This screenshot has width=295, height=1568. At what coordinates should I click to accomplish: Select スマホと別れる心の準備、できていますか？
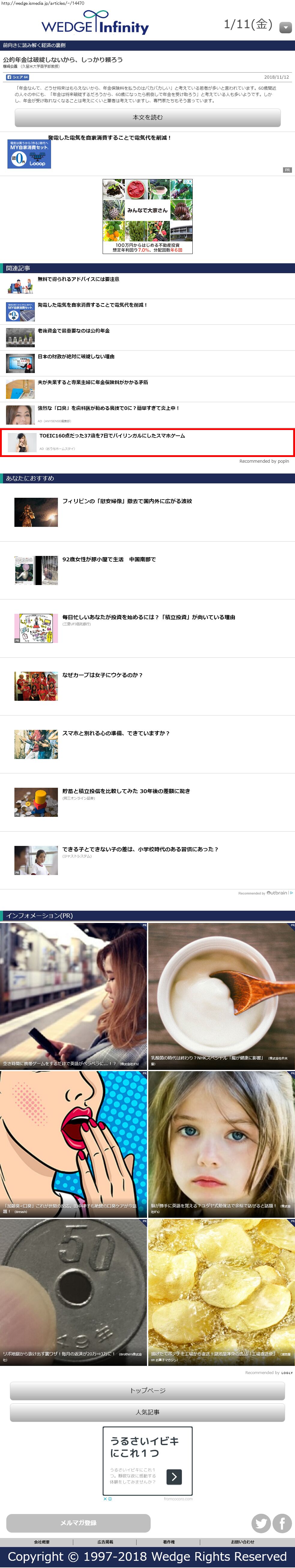[116, 733]
